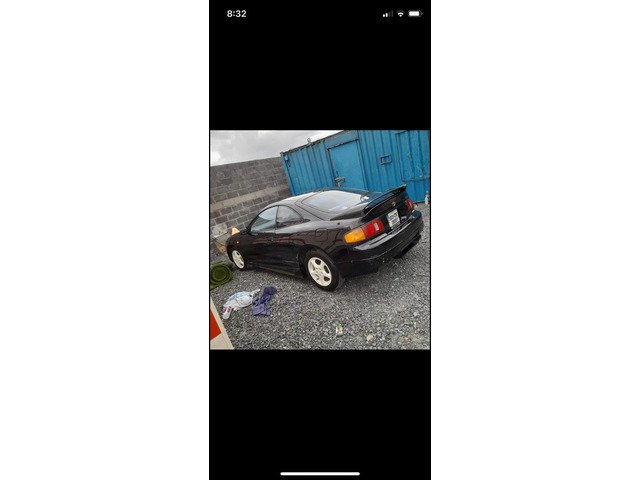This screenshot has height=480, width=640.
Task: Tap the car photo to show controls
Action: [x=320, y=240]
